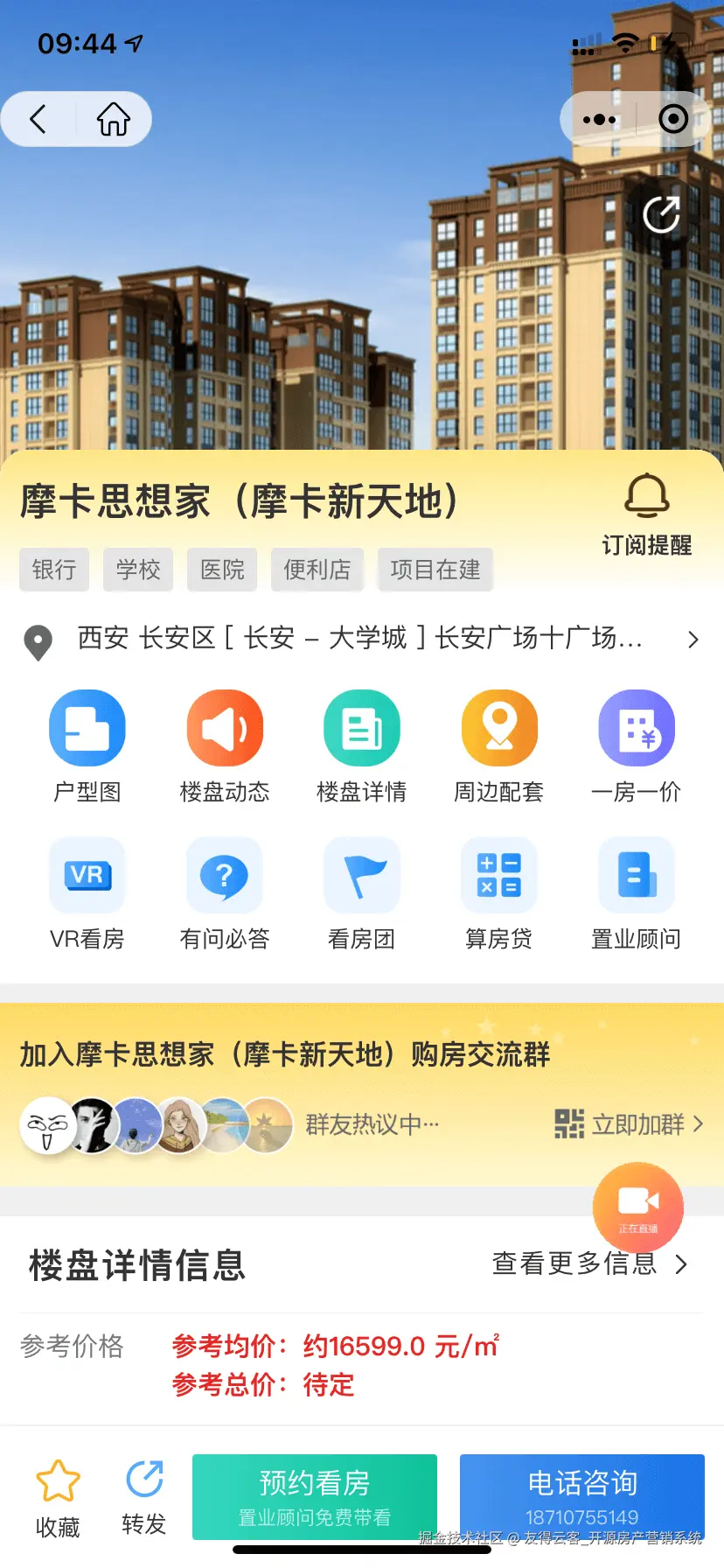Screen dimensions: 724x1568
Task: Expand 查看更多信息 to see more details
Action: 588,1264
